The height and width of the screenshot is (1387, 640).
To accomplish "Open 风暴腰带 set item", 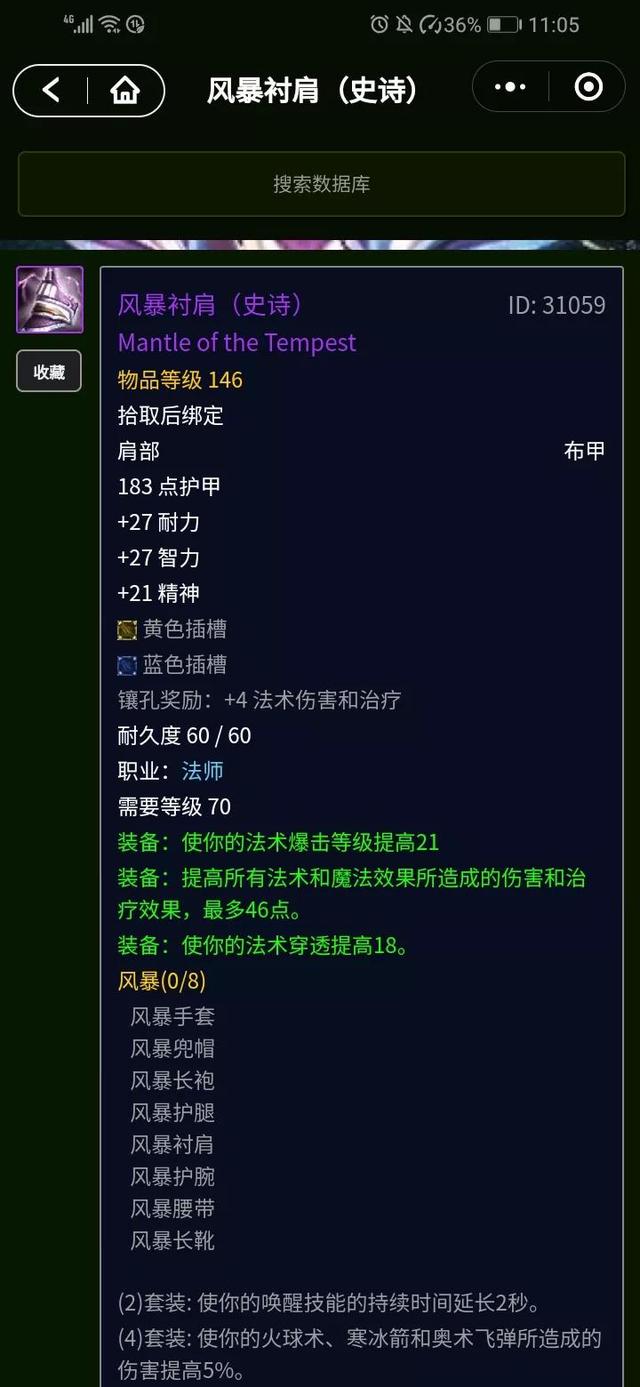I will click(x=173, y=1209).
